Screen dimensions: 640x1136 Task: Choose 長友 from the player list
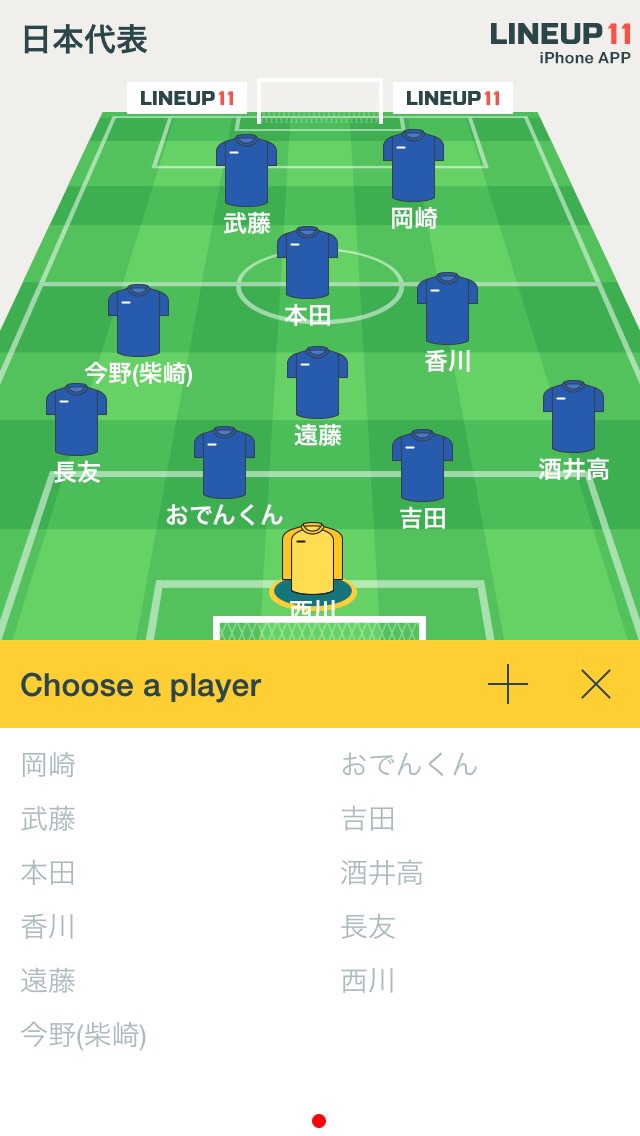[368, 927]
